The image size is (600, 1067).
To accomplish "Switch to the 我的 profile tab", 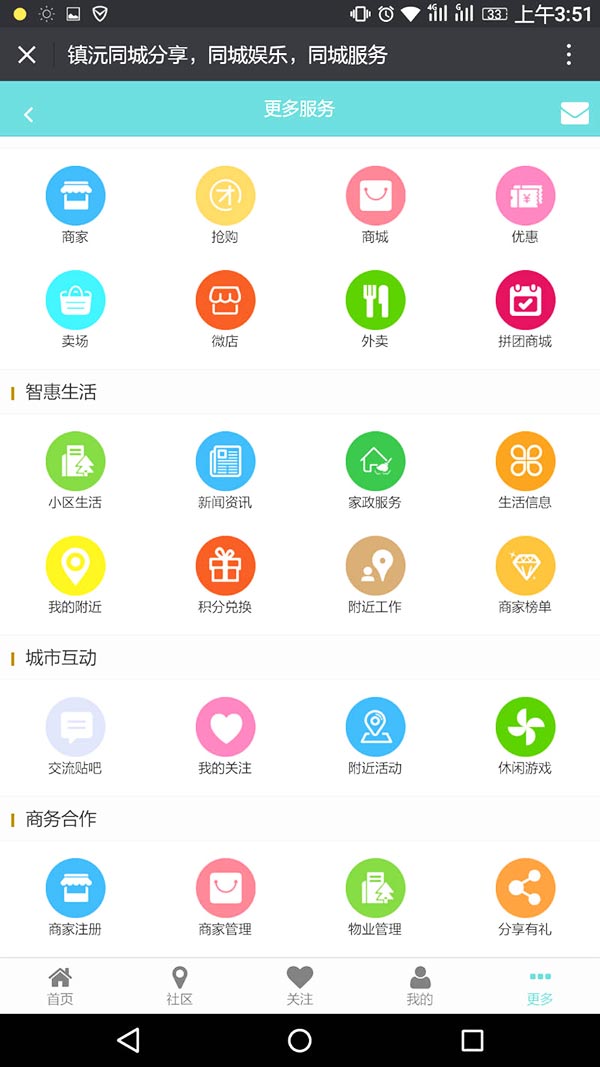I will (x=420, y=986).
